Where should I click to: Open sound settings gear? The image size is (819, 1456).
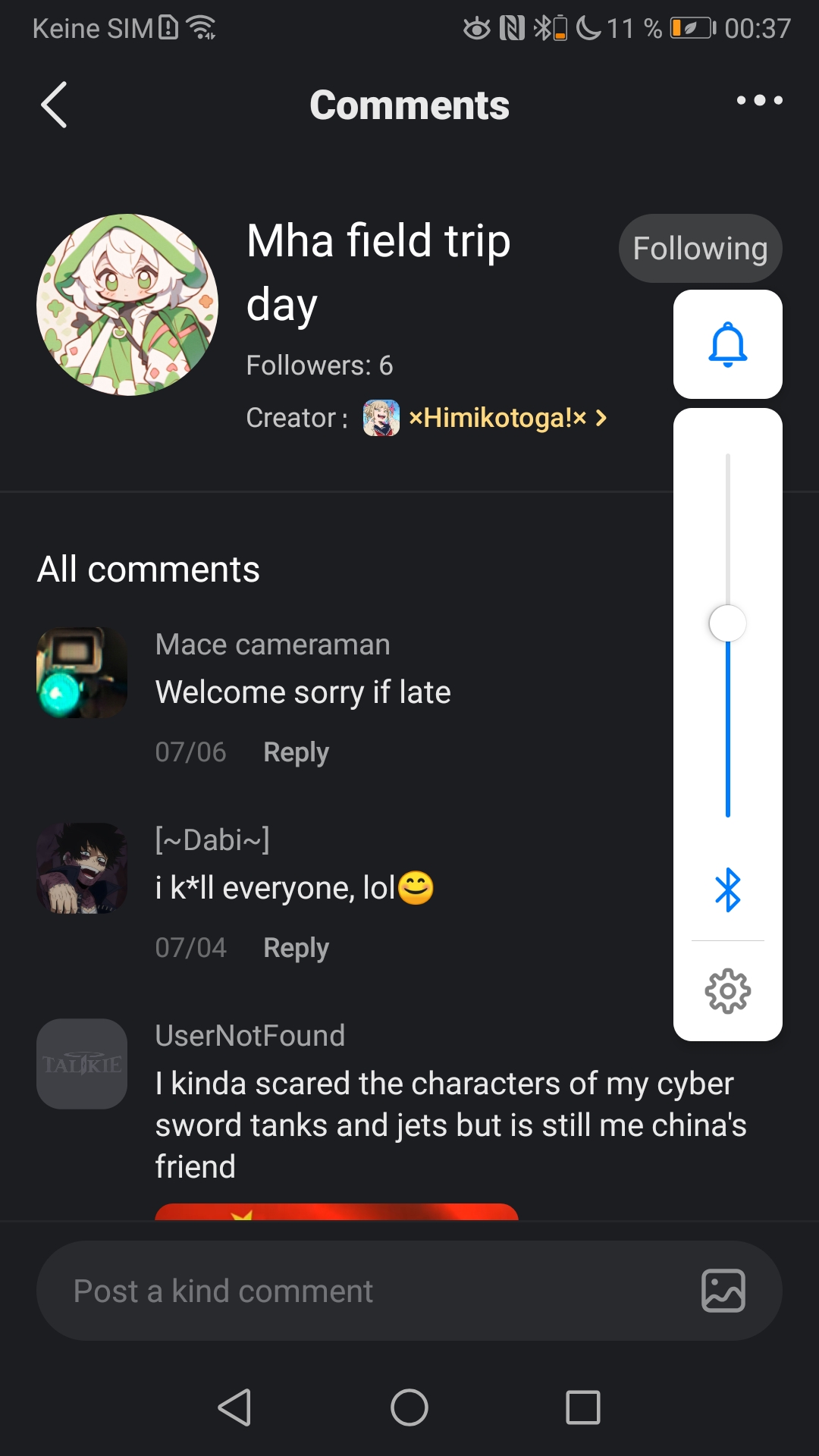tap(727, 990)
